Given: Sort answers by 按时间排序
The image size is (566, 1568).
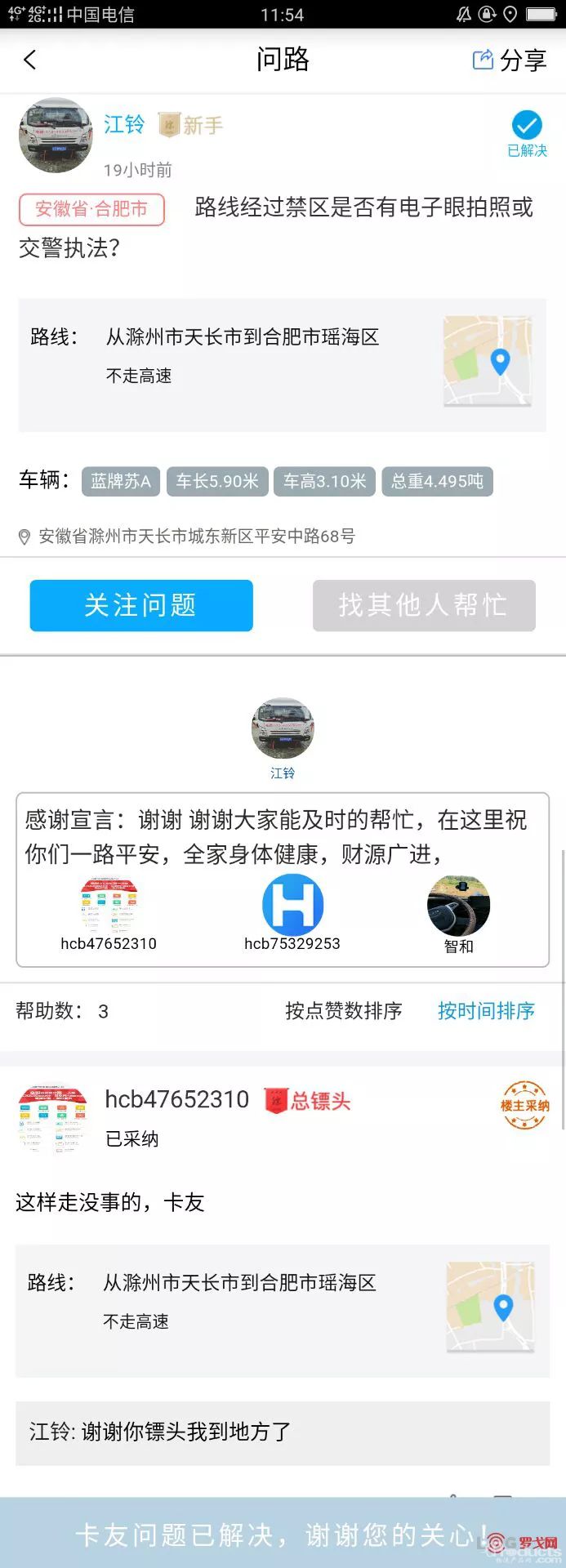Looking at the screenshot, I should point(486,1011).
